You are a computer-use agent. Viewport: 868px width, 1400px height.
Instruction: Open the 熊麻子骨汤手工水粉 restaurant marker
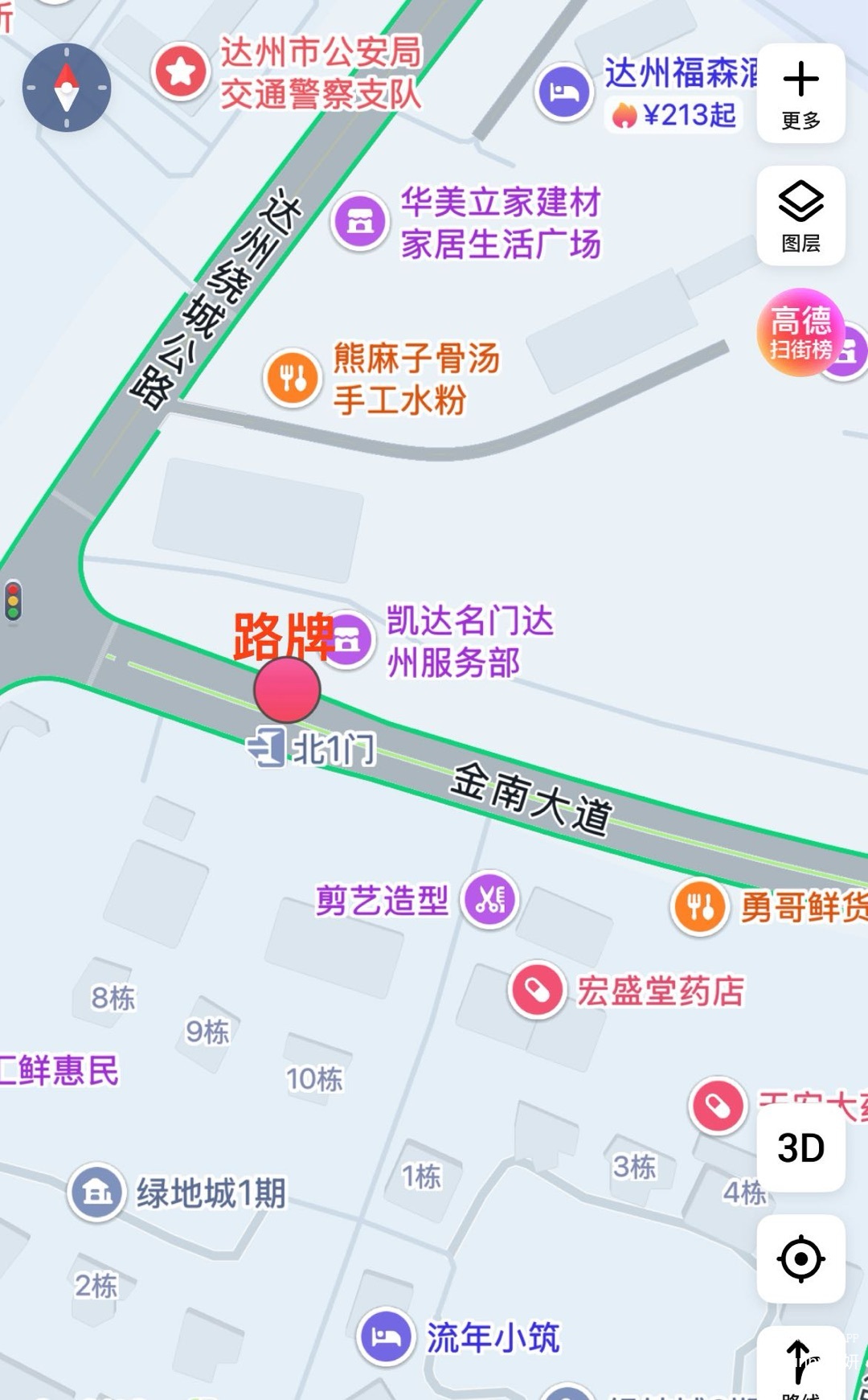293,377
